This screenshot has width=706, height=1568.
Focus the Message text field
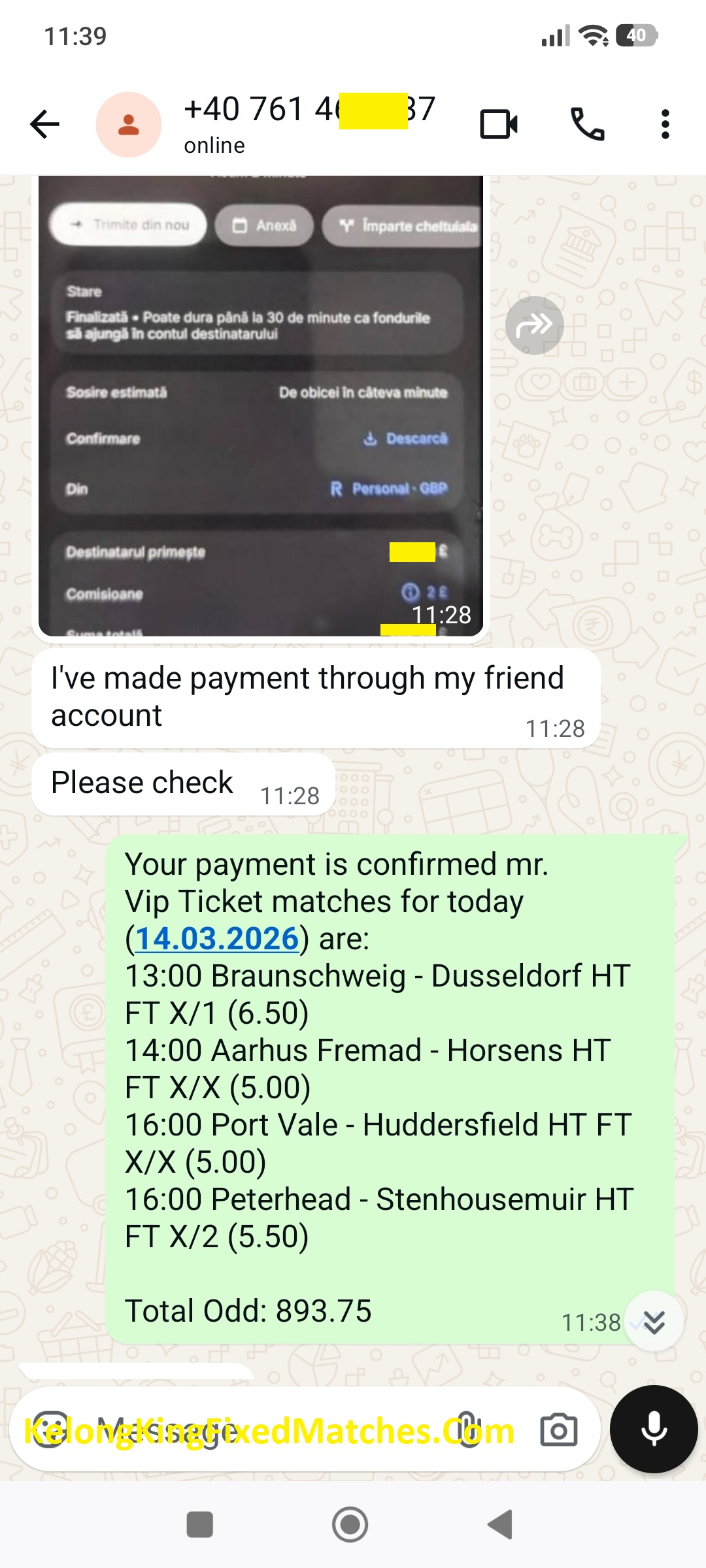click(x=261, y=1430)
